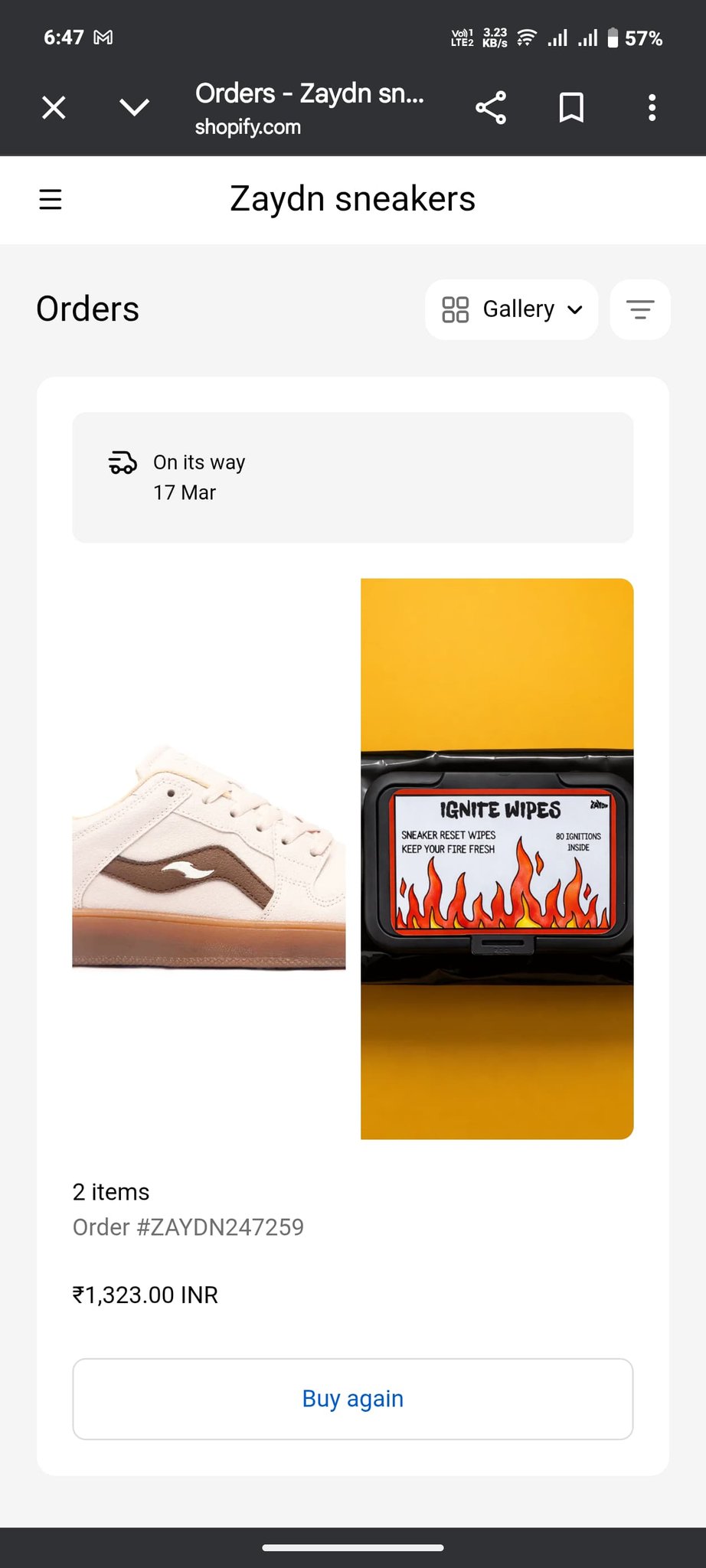Share the Orders page link
The height and width of the screenshot is (1568, 706).
[491, 108]
